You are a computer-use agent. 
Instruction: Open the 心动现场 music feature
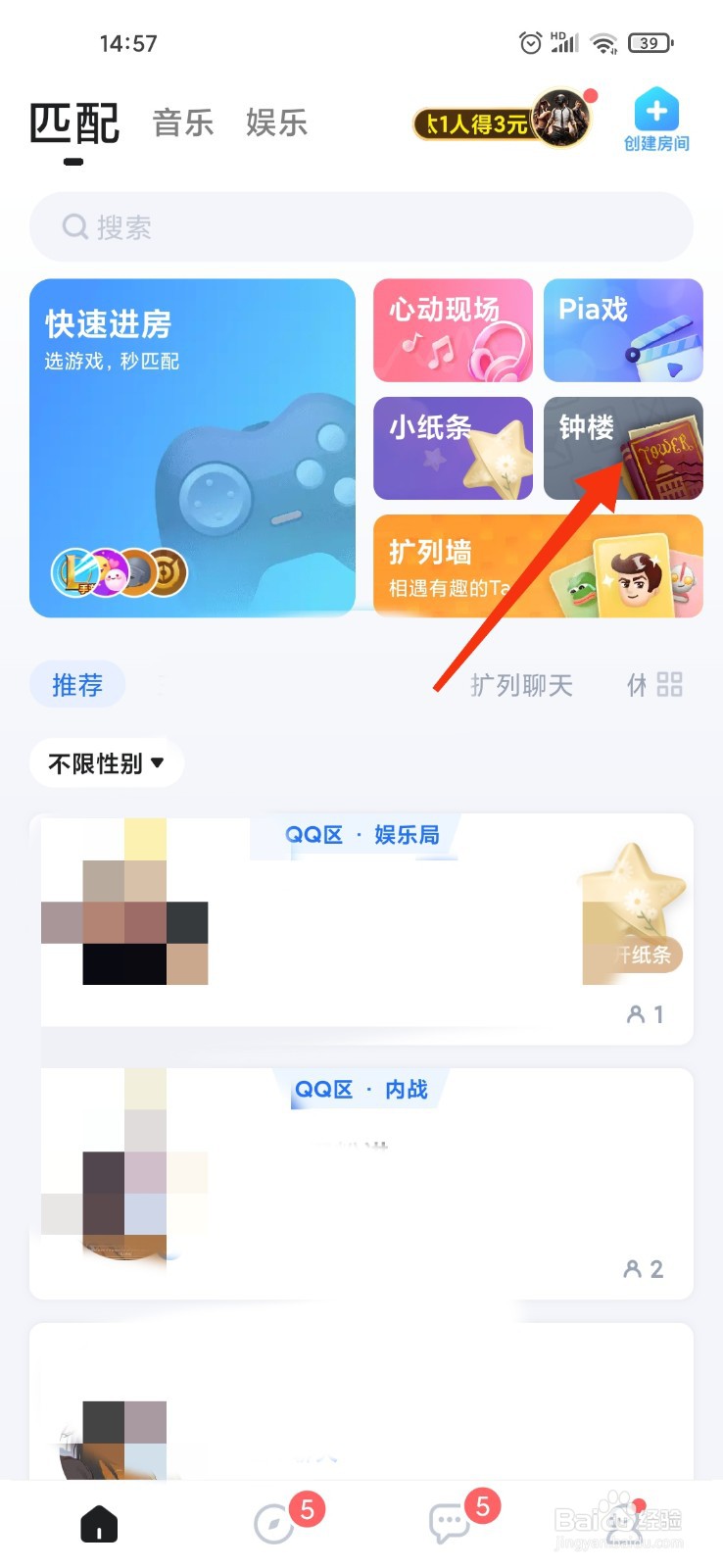[x=453, y=330]
